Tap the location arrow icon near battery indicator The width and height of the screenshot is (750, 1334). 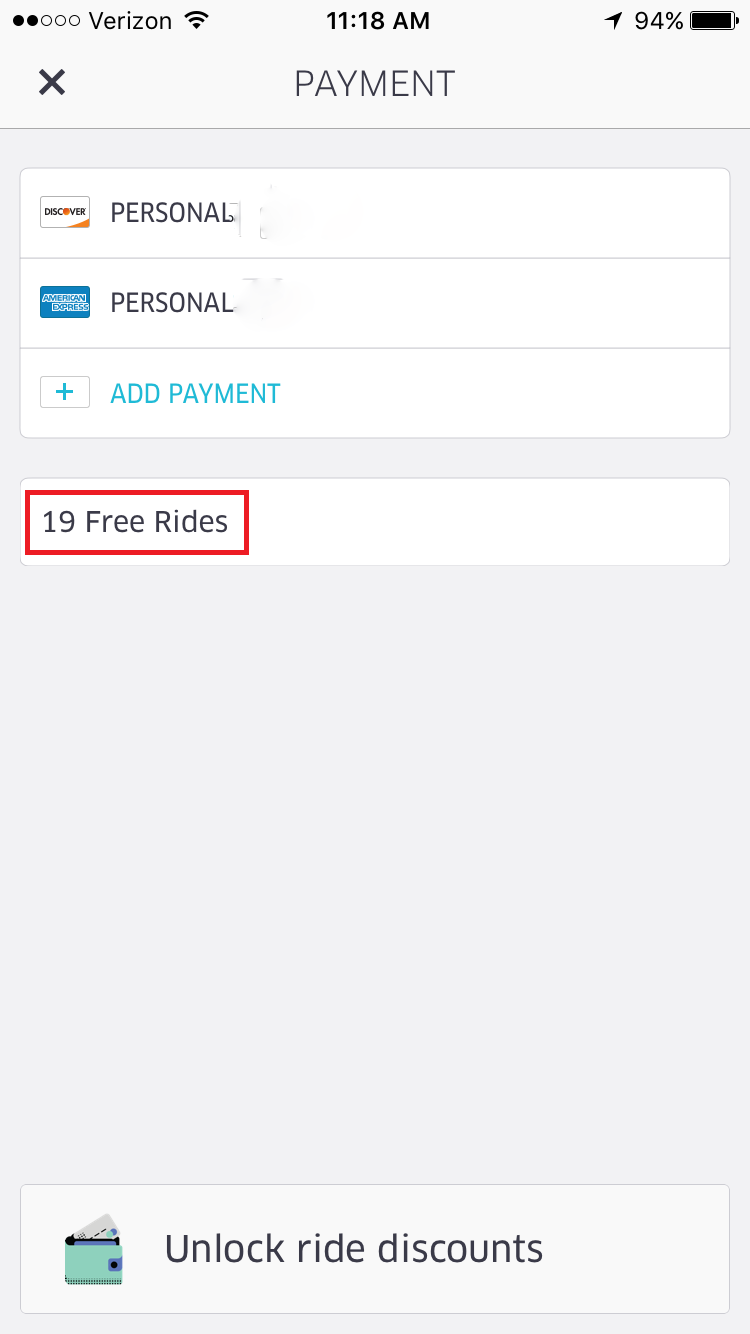coord(613,19)
